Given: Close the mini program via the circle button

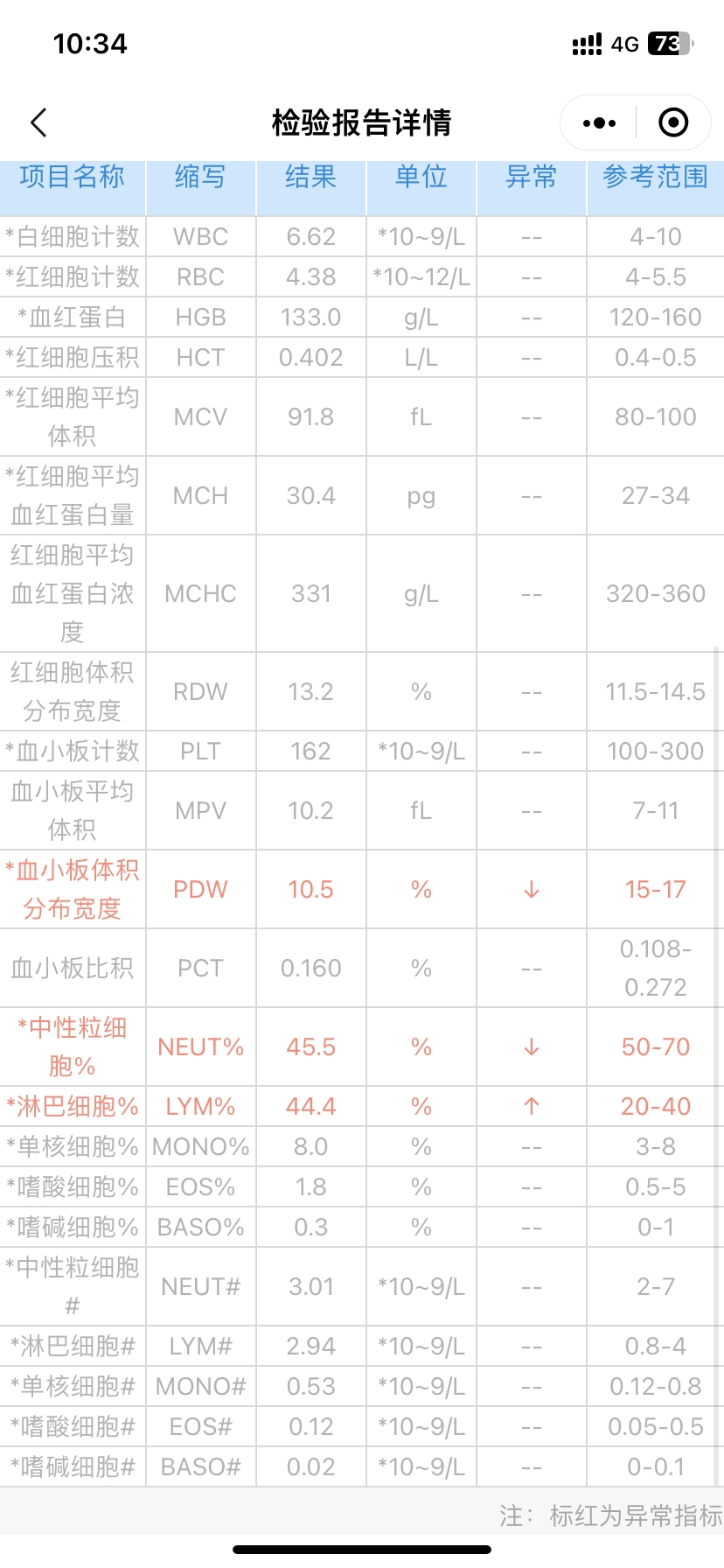Looking at the screenshot, I should 673,123.
